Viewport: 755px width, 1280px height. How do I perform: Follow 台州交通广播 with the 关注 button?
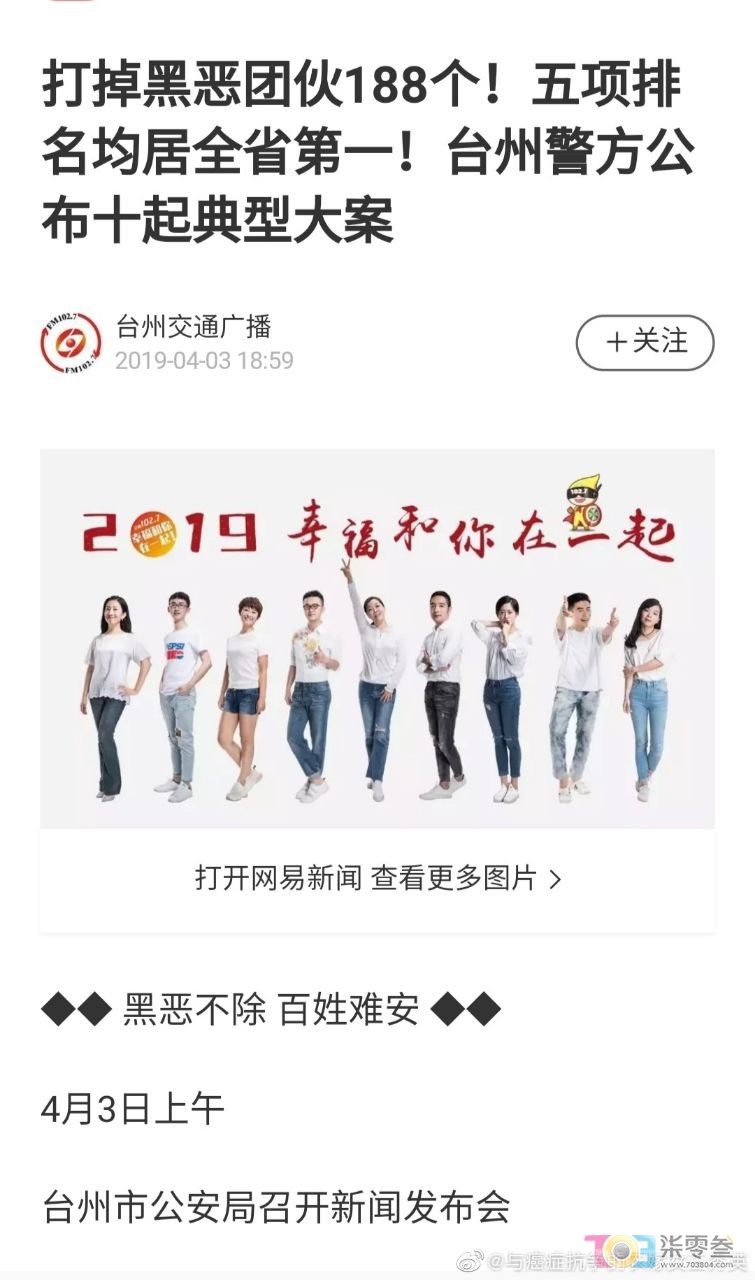tap(645, 343)
